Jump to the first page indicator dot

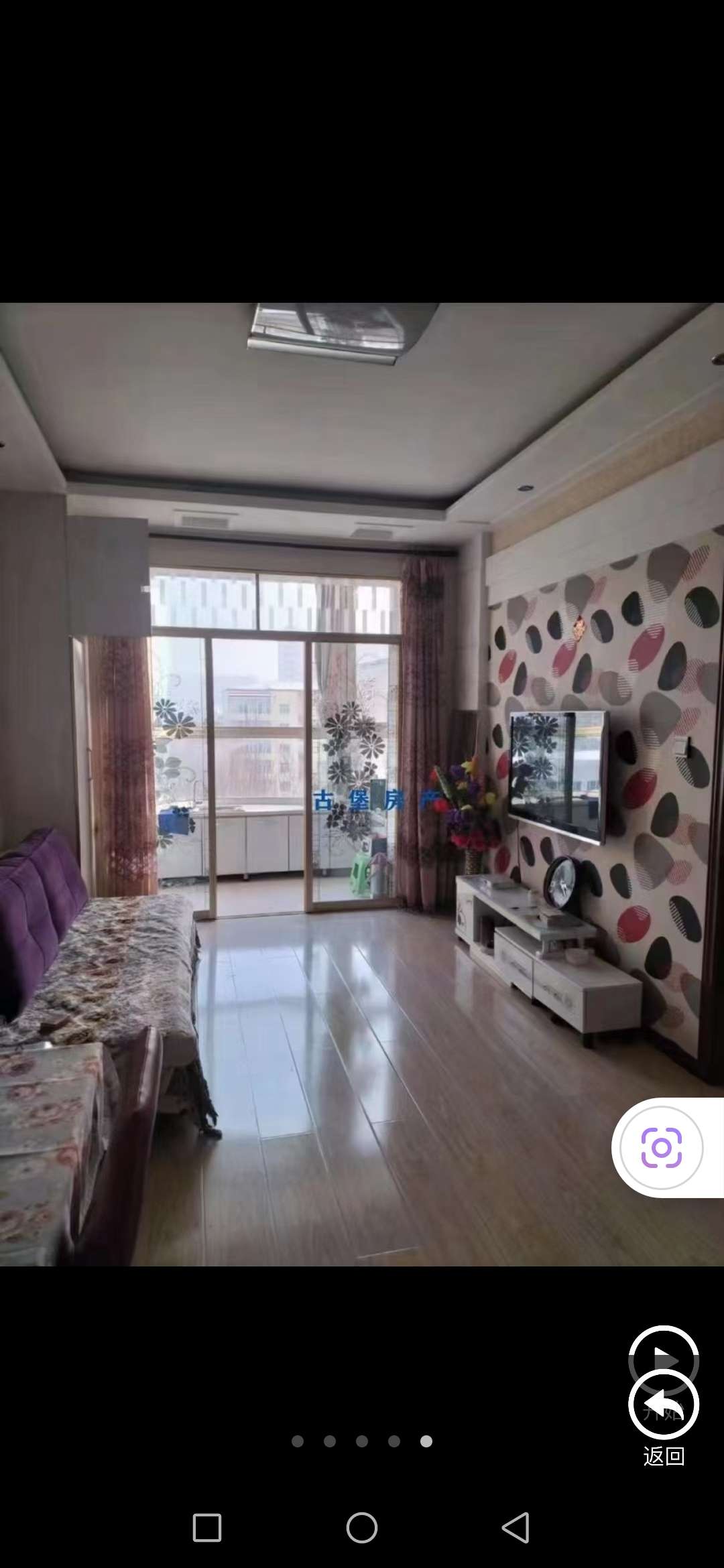(298, 1441)
